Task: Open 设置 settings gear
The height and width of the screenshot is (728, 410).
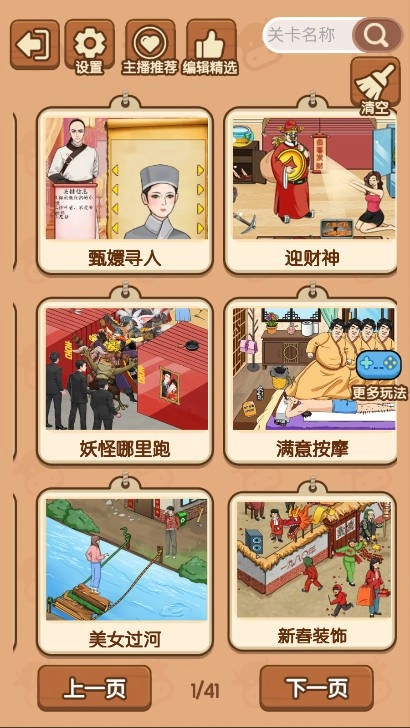Action: point(90,46)
